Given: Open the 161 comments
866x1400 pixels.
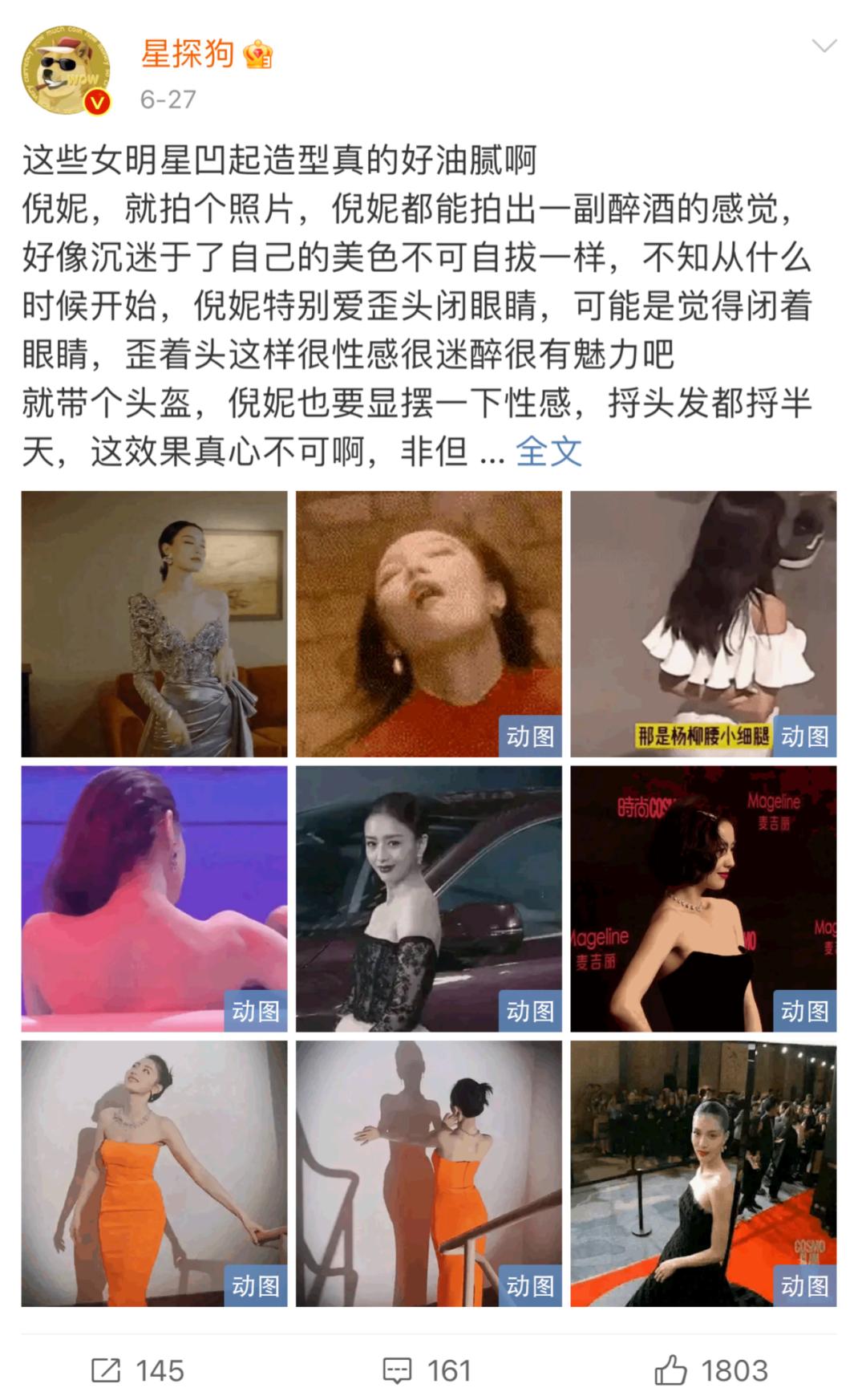Looking at the screenshot, I should pos(427,1370).
